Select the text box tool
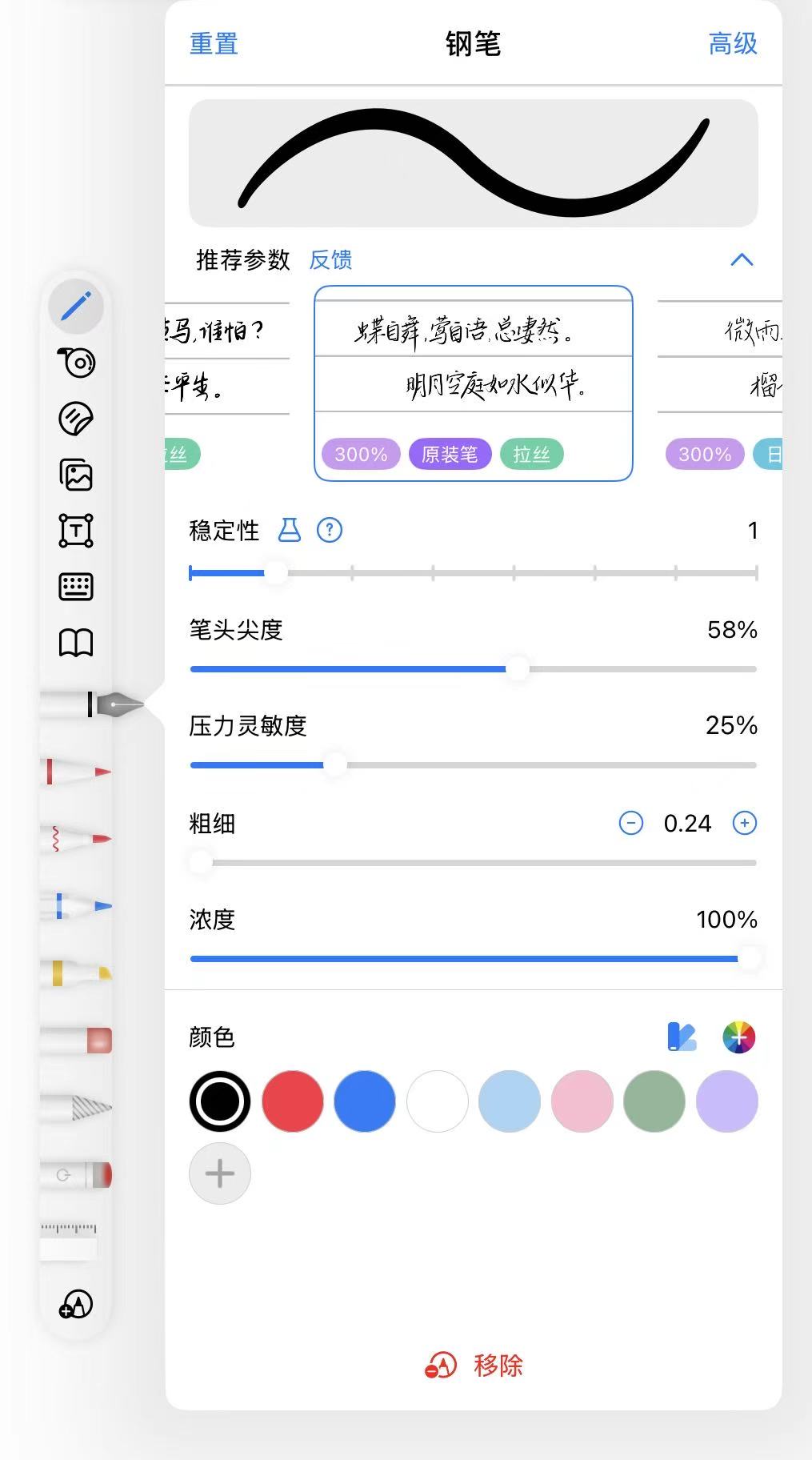The image size is (812, 1460). pyautogui.click(x=76, y=531)
